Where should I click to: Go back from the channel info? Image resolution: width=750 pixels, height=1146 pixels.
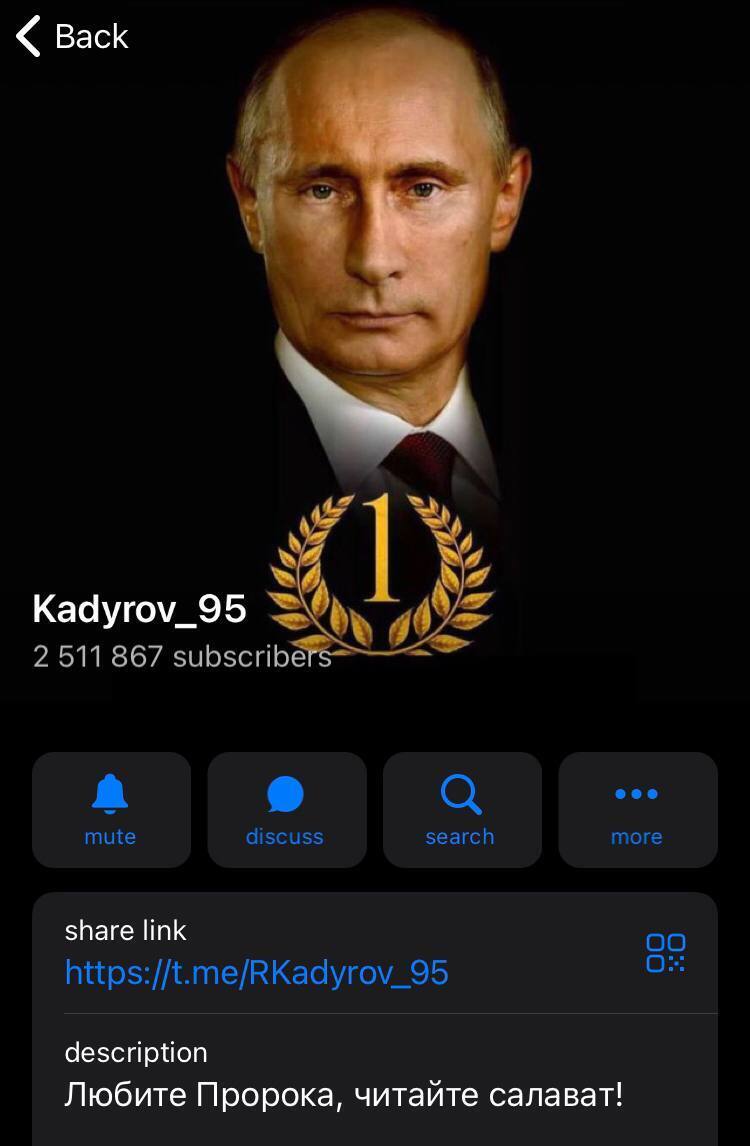pyautogui.click(x=72, y=37)
